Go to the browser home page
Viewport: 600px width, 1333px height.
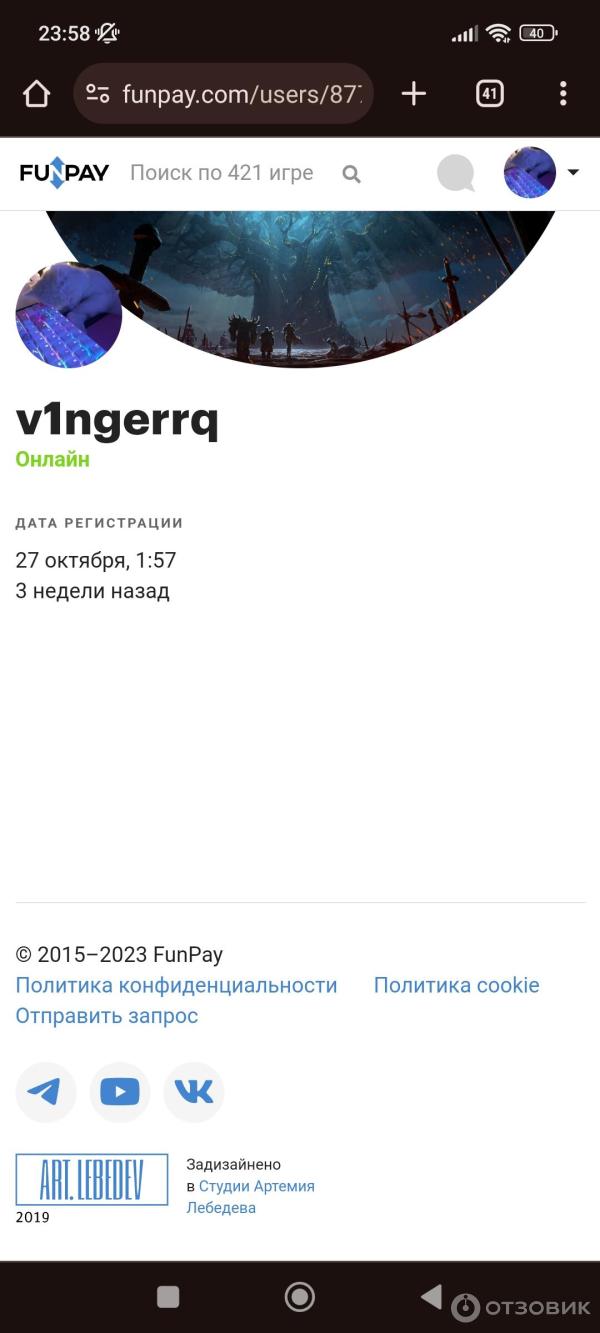pyautogui.click(x=36, y=94)
